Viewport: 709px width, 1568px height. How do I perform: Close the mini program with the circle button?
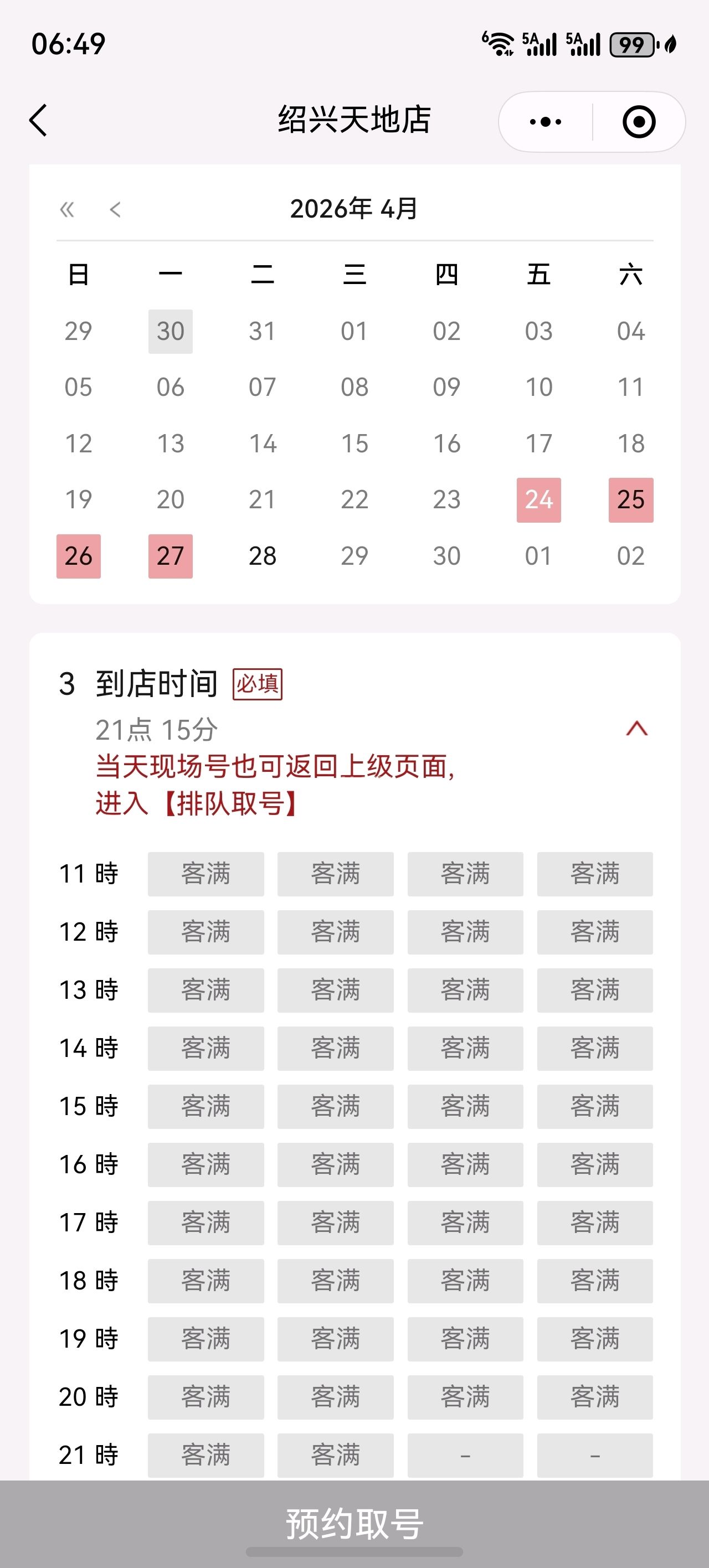(x=639, y=122)
